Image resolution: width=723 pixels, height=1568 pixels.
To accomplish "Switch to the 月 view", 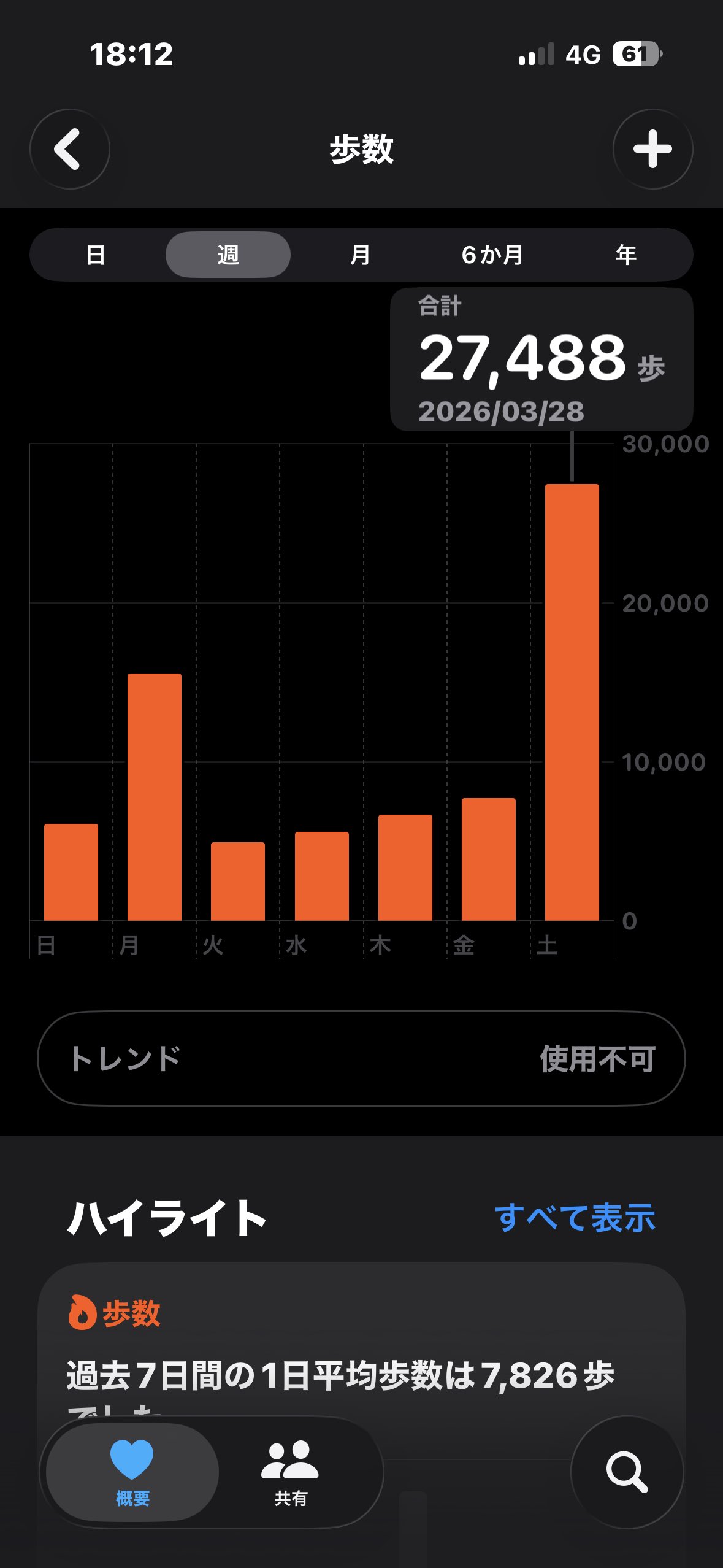I will [x=360, y=255].
